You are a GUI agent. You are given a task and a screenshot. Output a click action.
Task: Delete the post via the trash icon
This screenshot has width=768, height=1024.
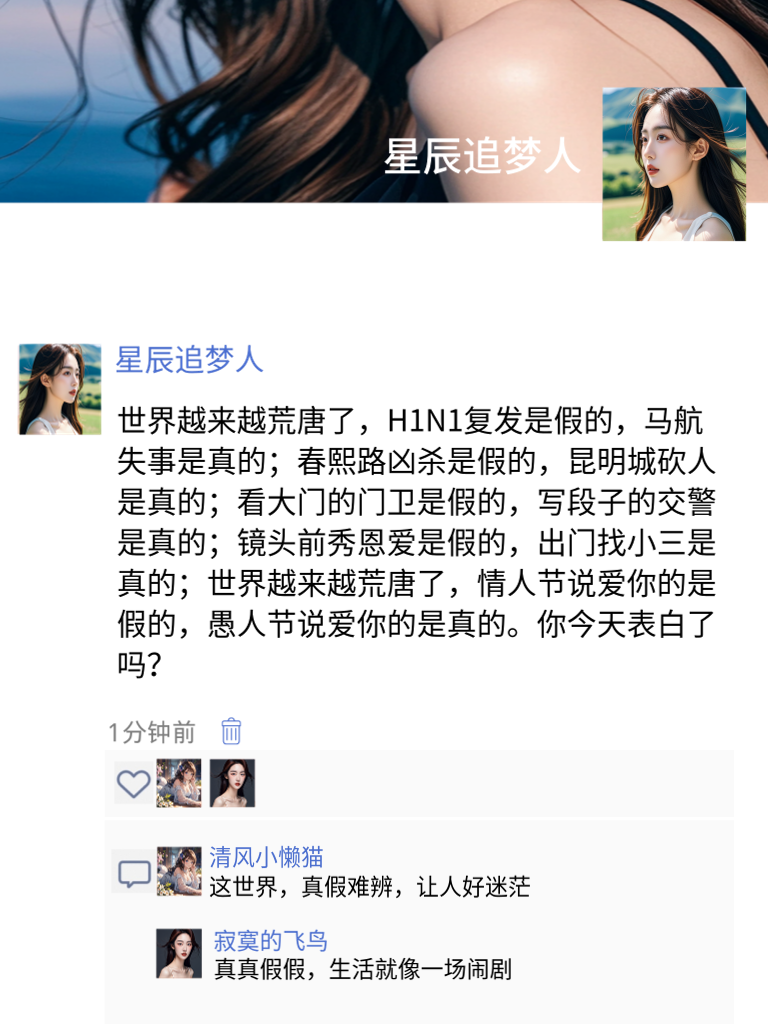click(x=231, y=732)
